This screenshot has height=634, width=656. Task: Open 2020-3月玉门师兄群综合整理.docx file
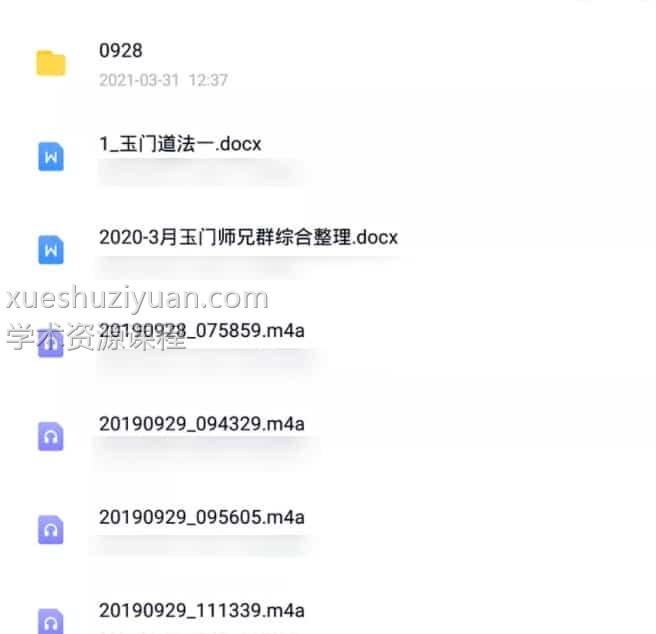point(248,238)
